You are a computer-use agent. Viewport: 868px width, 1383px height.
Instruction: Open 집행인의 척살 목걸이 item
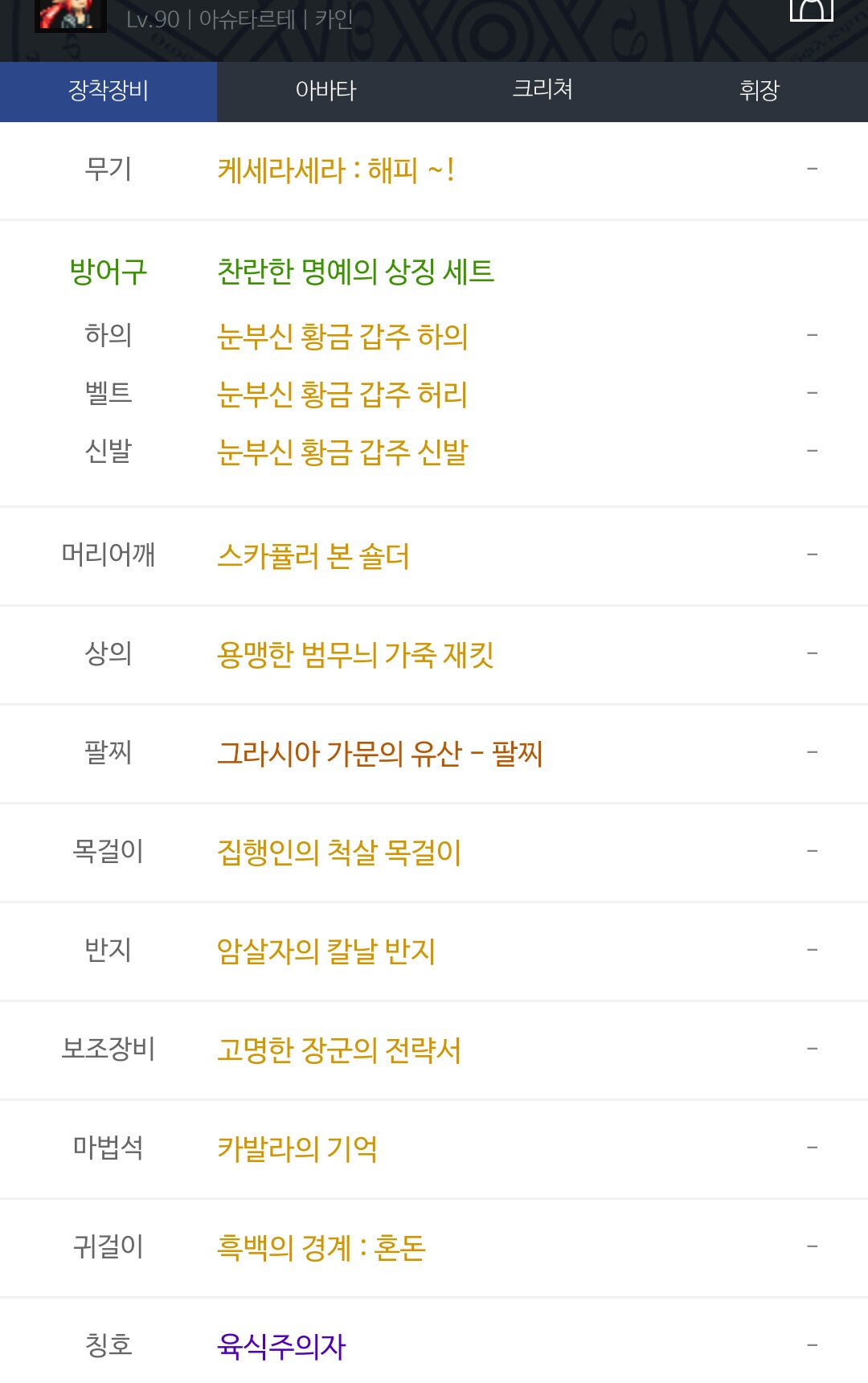tap(339, 853)
